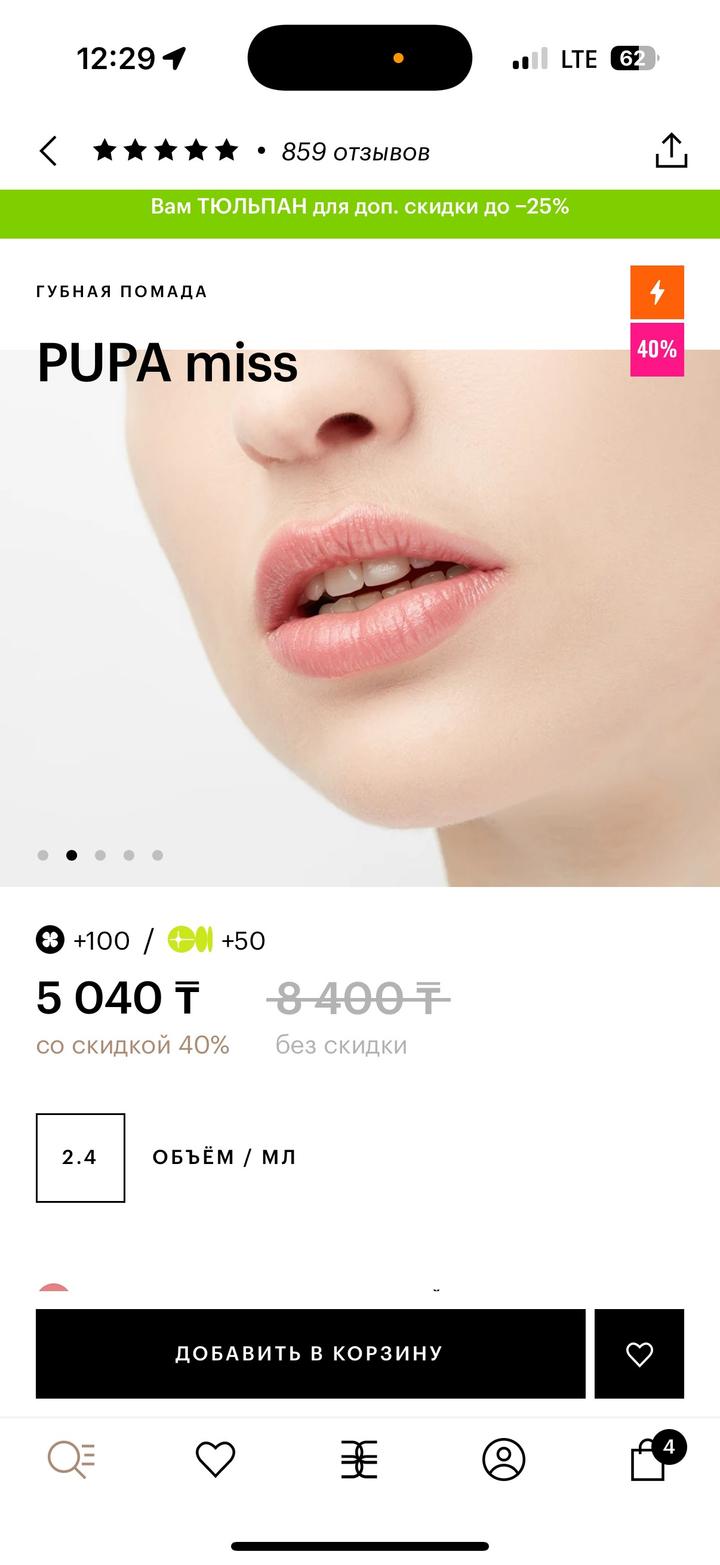Open the ТЮЛЬПАН discount promo banner

pos(360,207)
